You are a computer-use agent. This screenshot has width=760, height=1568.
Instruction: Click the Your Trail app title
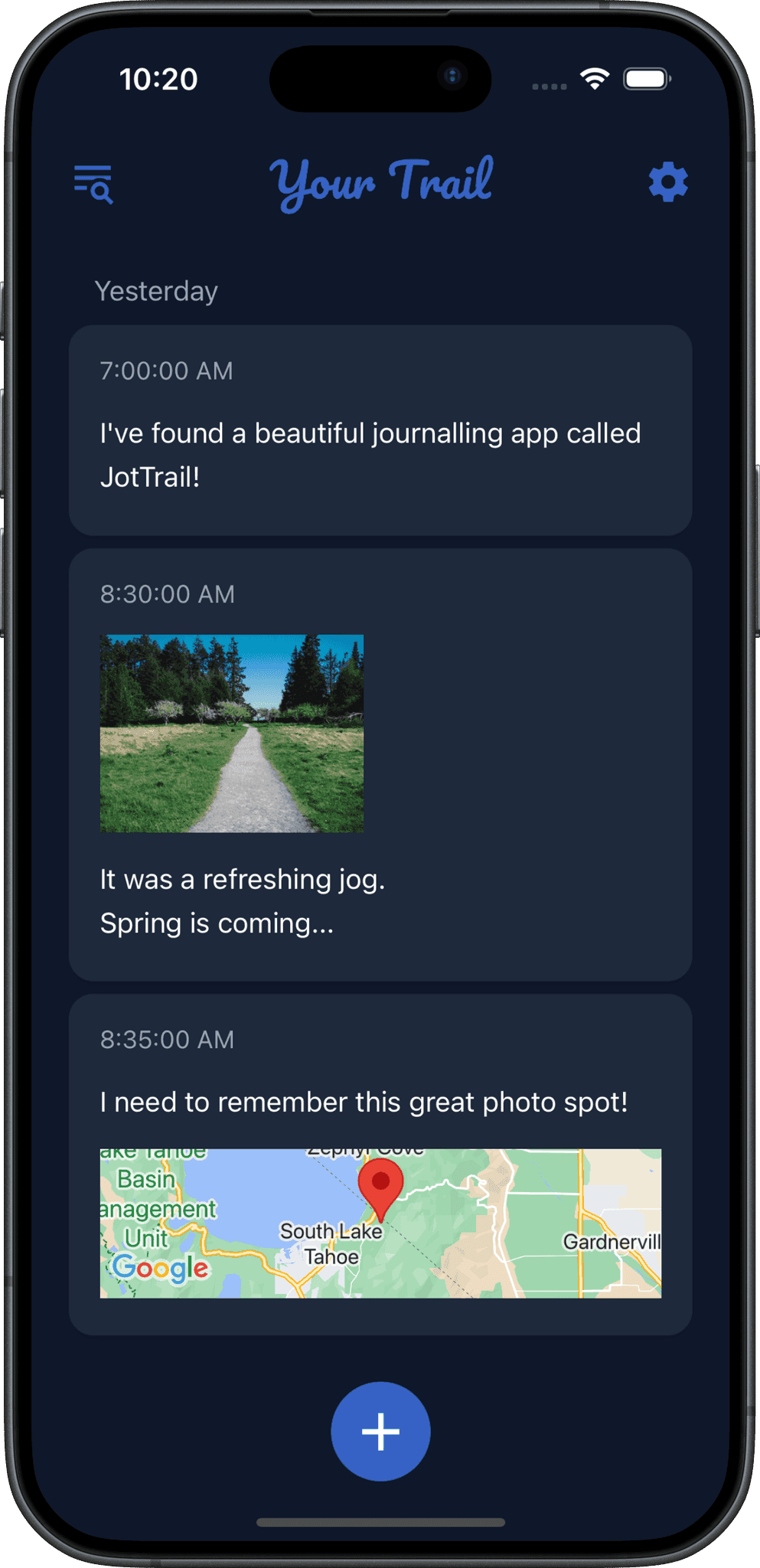pos(382,182)
